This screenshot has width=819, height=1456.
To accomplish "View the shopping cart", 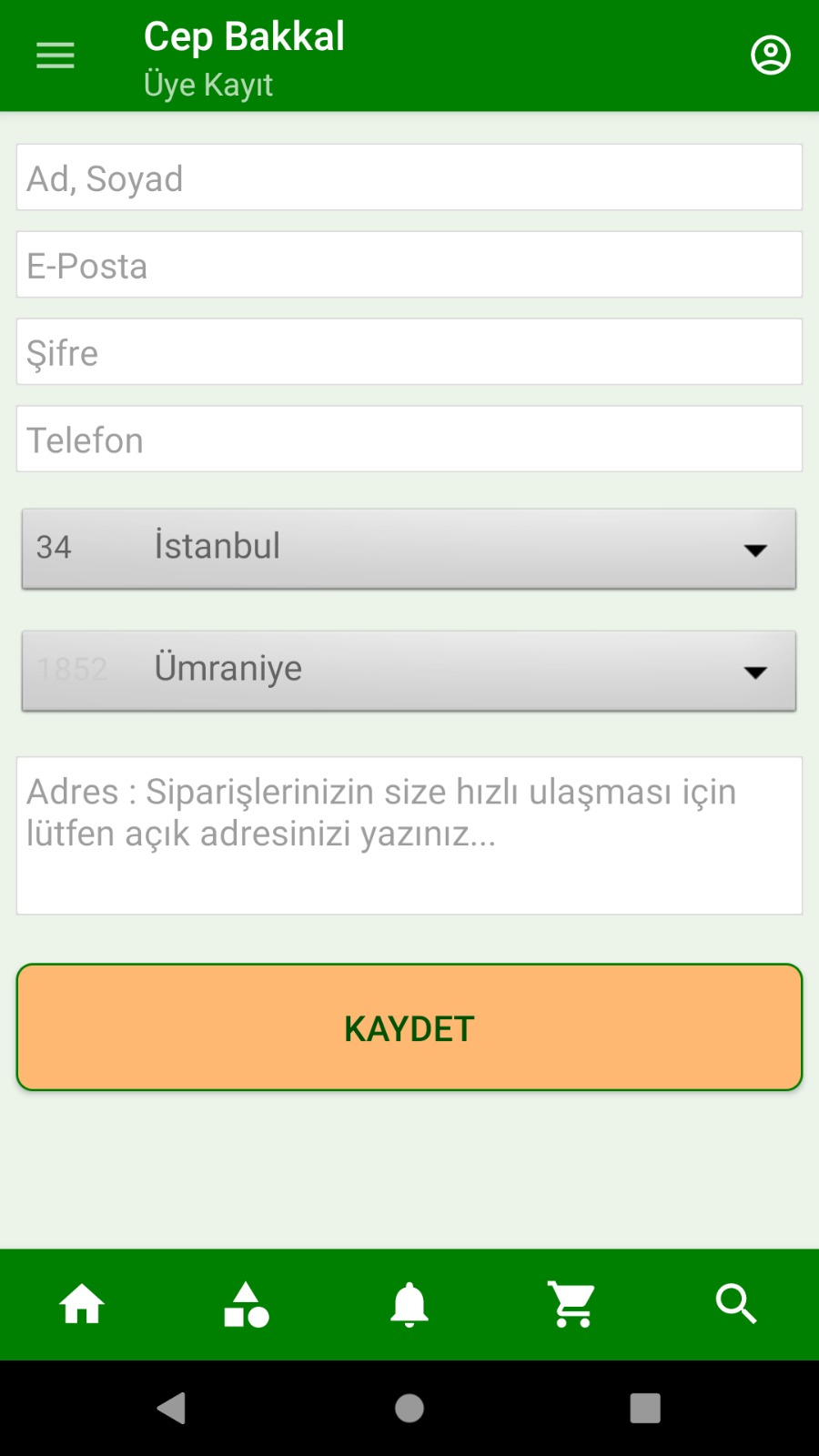I will [x=572, y=1305].
